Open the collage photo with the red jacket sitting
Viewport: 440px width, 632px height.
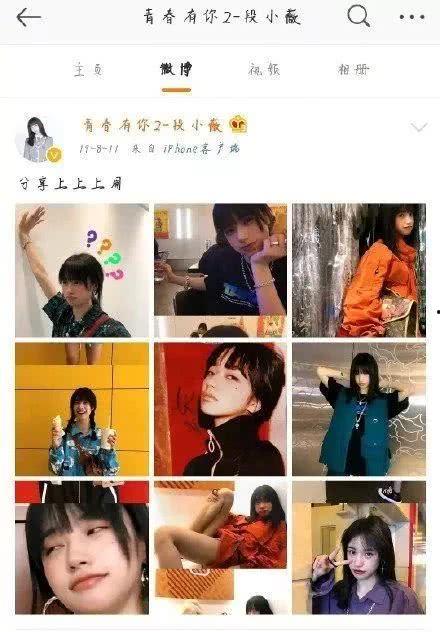(x=220, y=547)
